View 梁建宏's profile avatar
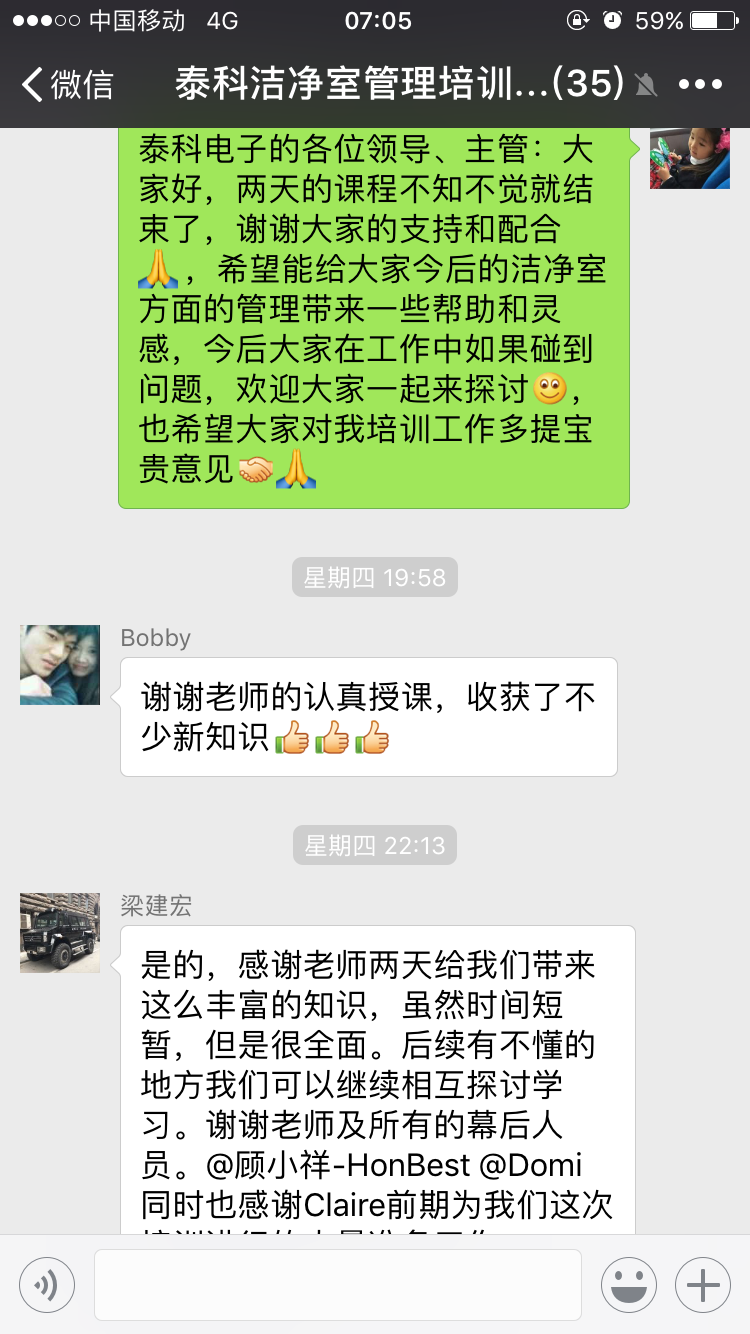The image size is (750, 1334). (x=60, y=933)
